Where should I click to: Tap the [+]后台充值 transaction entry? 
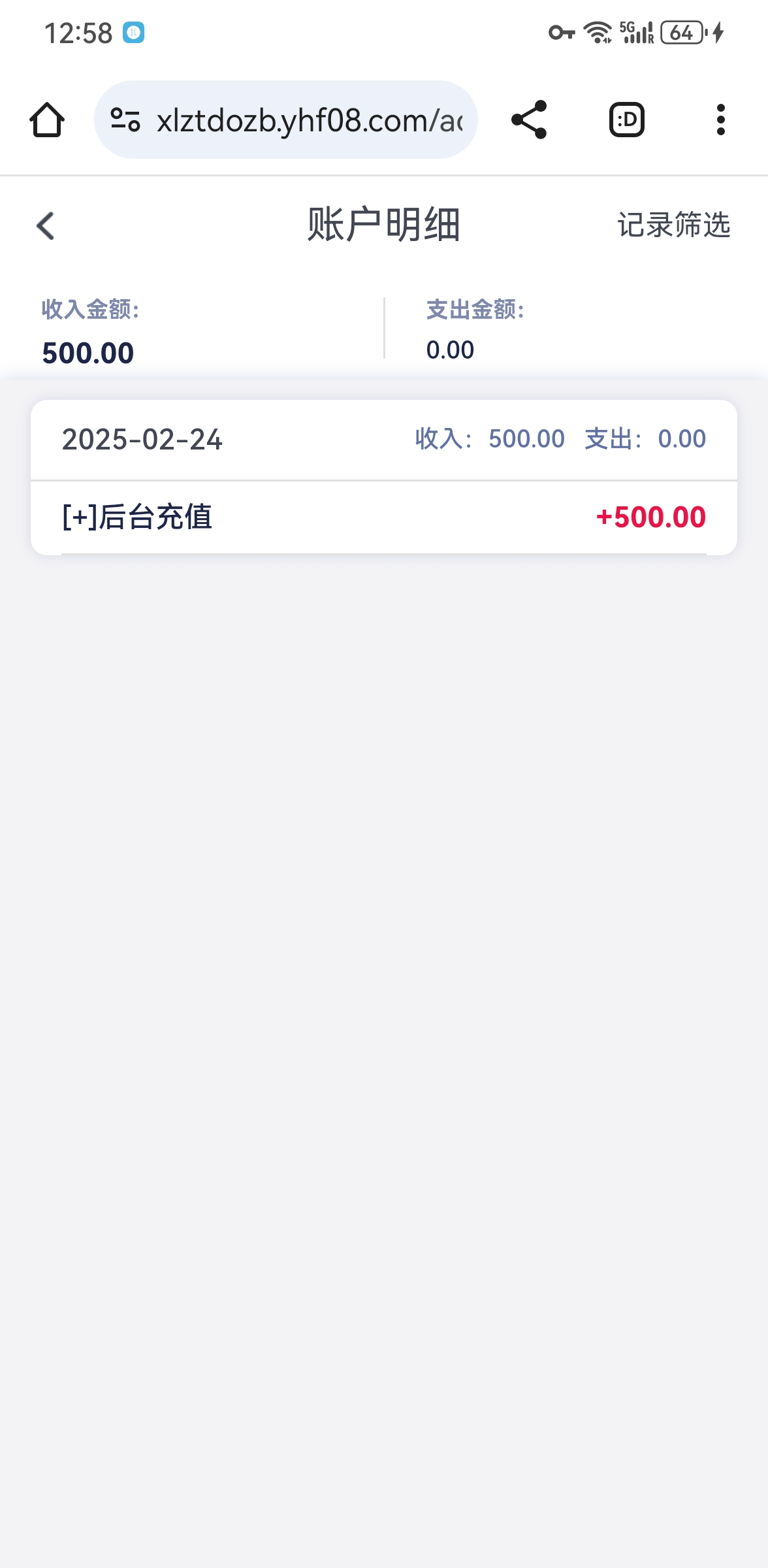[x=137, y=516]
